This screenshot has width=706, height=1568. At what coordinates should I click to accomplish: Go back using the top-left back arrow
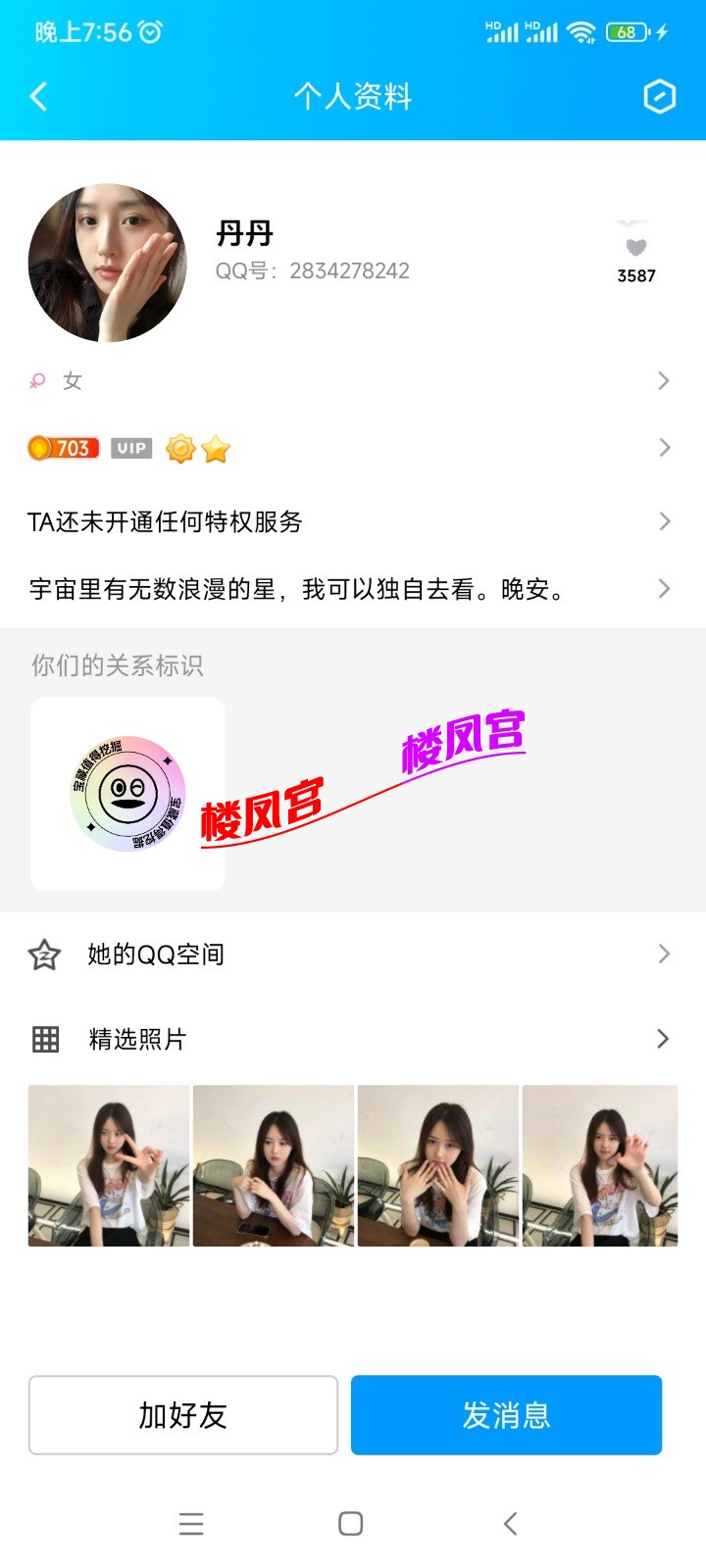point(37,97)
